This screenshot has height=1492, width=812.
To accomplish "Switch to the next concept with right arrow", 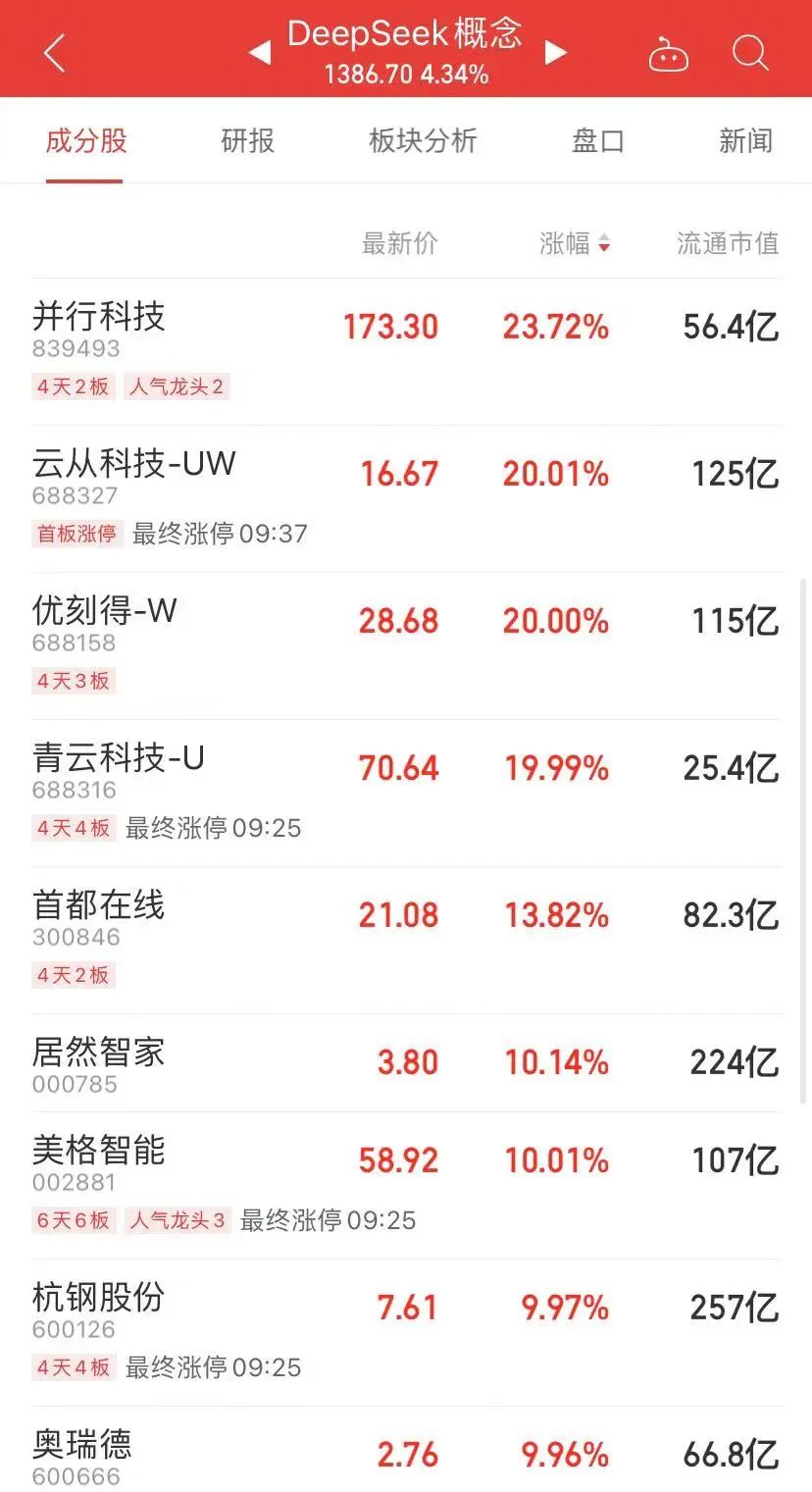I will (556, 53).
